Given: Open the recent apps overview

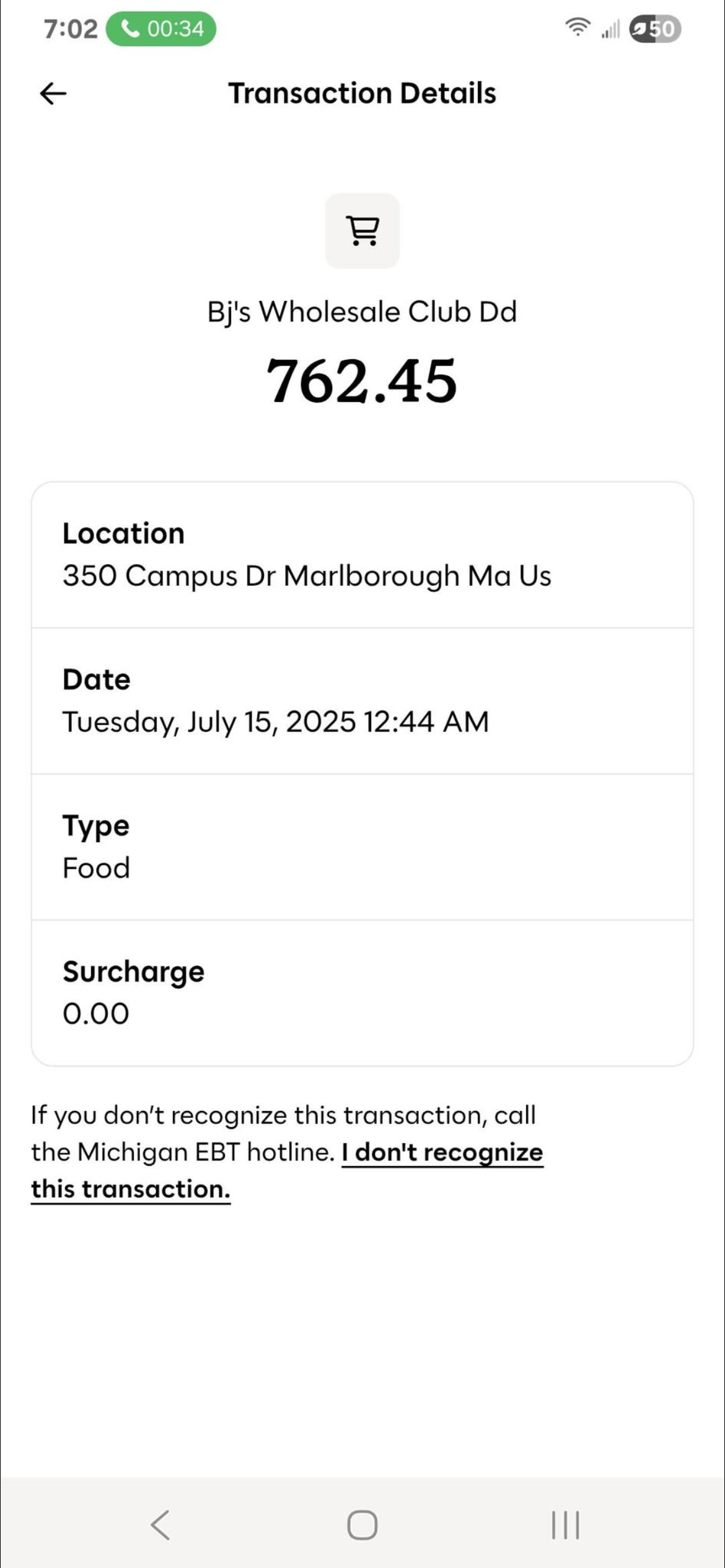Looking at the screenshot, I should pos(565,1525).
